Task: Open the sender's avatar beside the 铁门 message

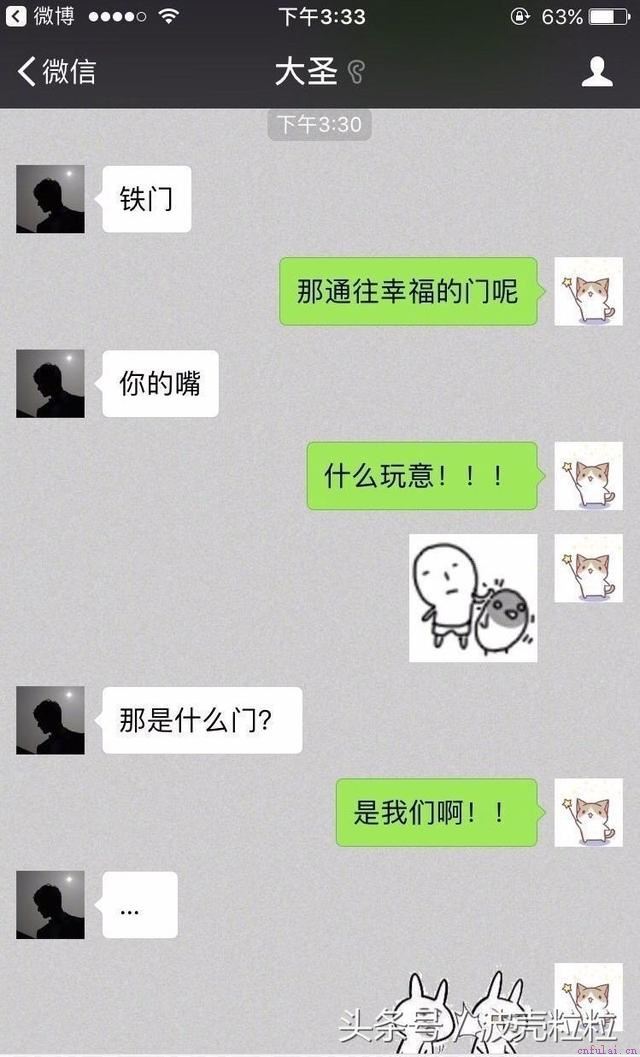Action: (x=50, y=199)
